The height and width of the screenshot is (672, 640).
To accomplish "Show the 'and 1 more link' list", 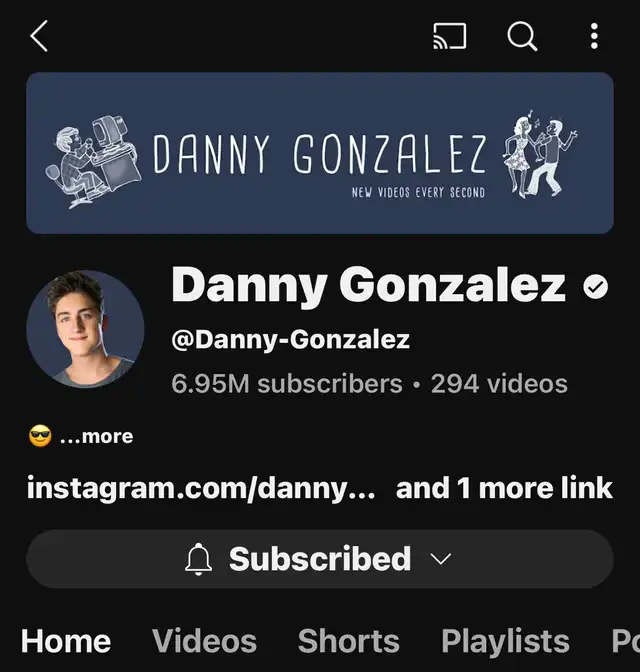I will click(504, 488).
